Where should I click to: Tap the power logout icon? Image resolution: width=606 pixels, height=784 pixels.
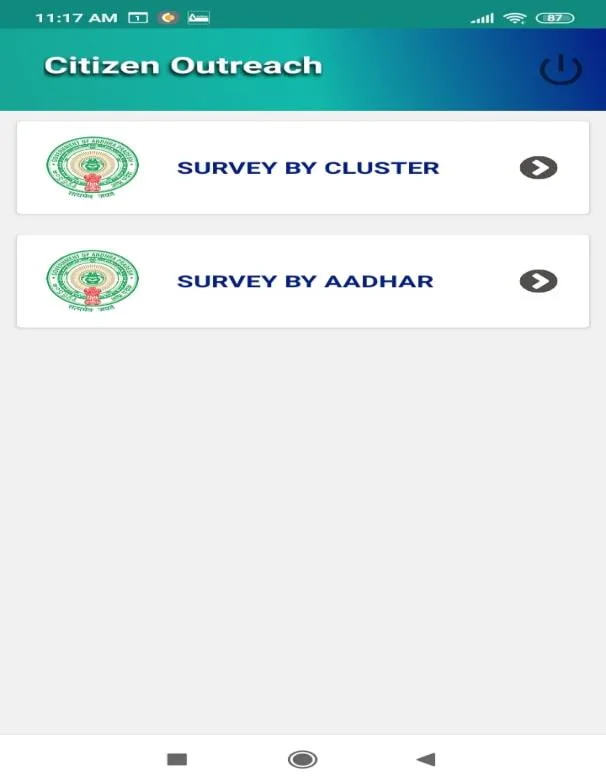click(x=560, y=69)
